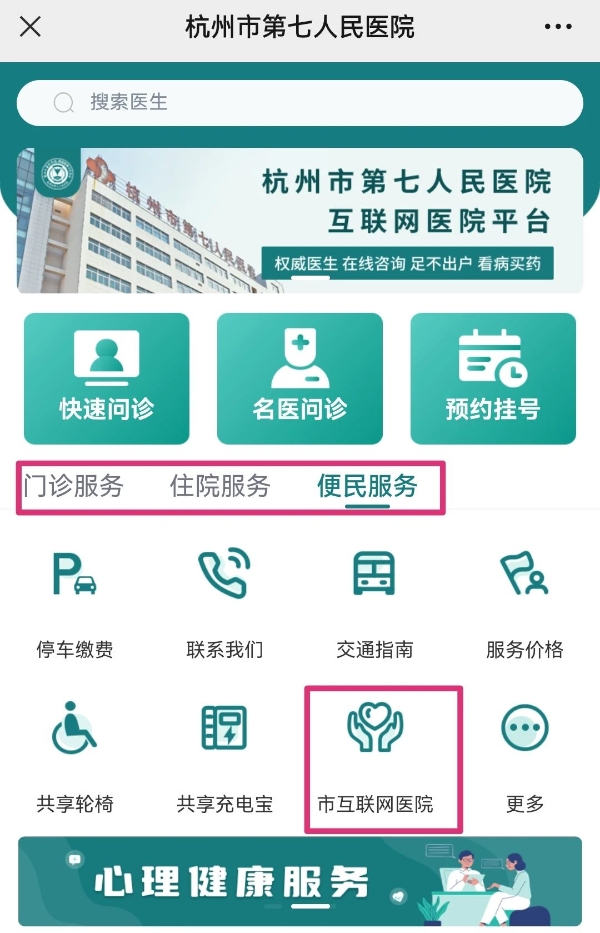This screenshot has width=600, height=933.
Task: Open 预约挂号 appointment booking
Action: tap(493, 378)
